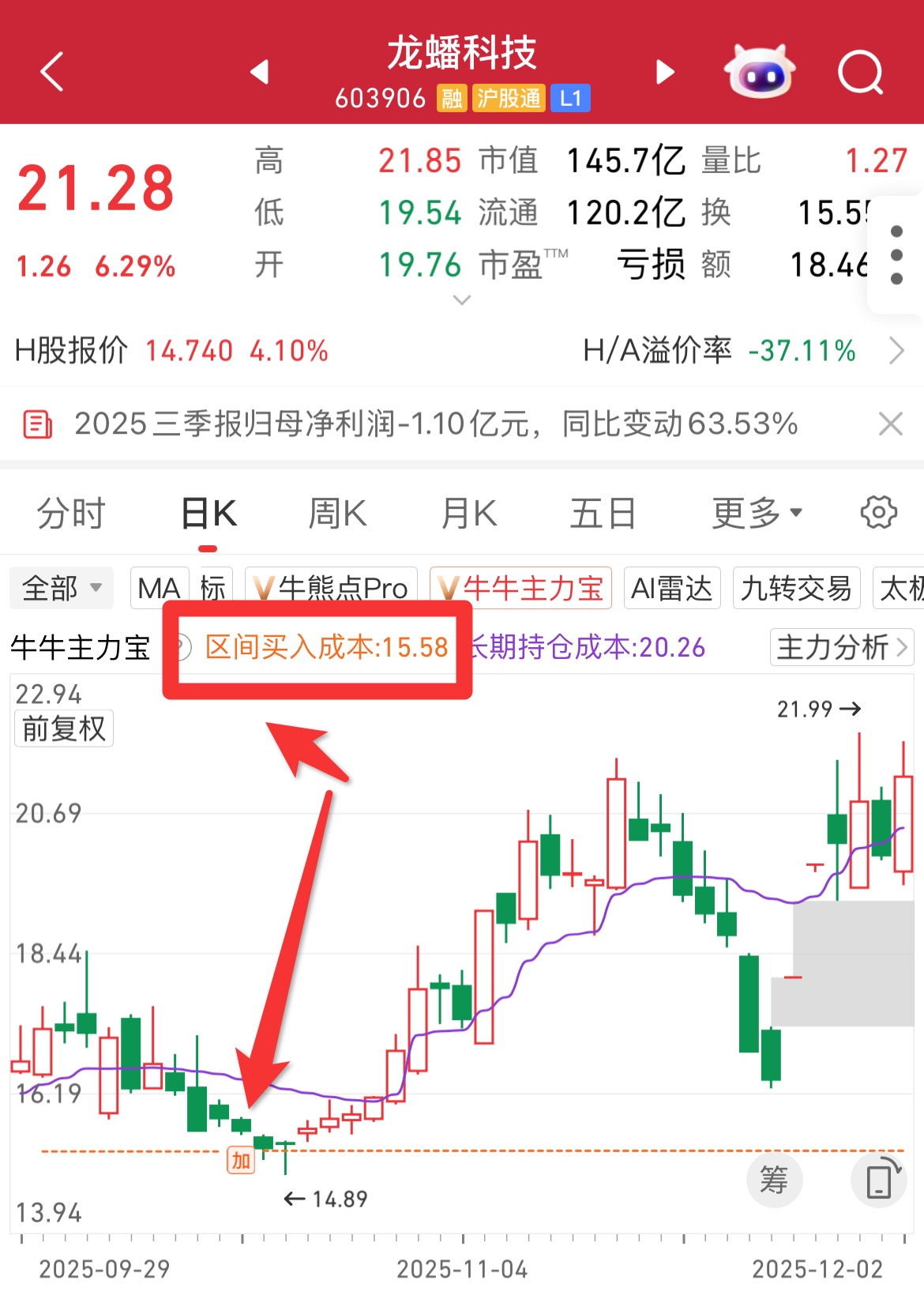Viewport: 924px width, 1299px height.
Task: Open the robot AI assistant
Action: point(759,73)
